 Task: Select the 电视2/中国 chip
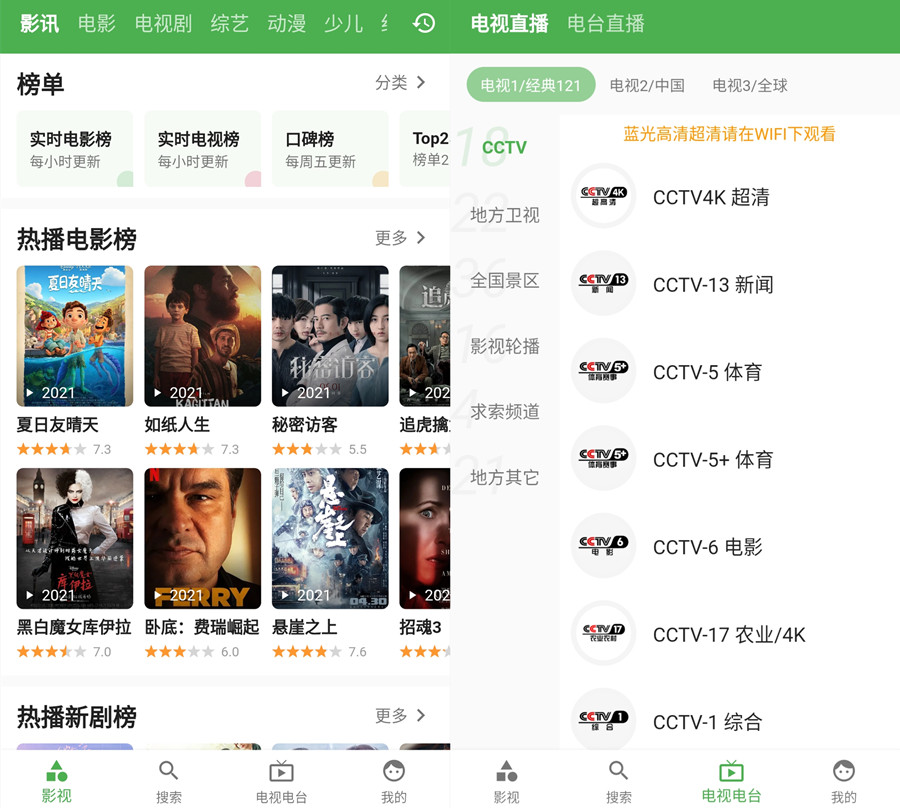(x=647, y=85)
